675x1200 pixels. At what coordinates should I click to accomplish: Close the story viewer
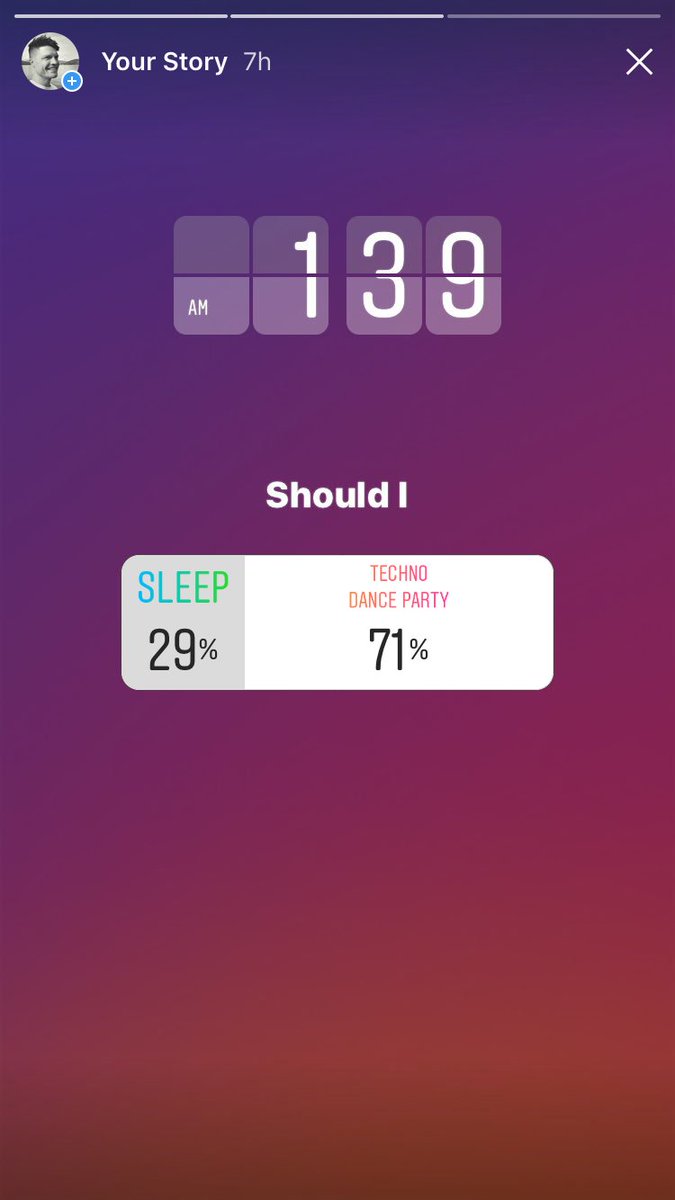click(x=639, y=62)
